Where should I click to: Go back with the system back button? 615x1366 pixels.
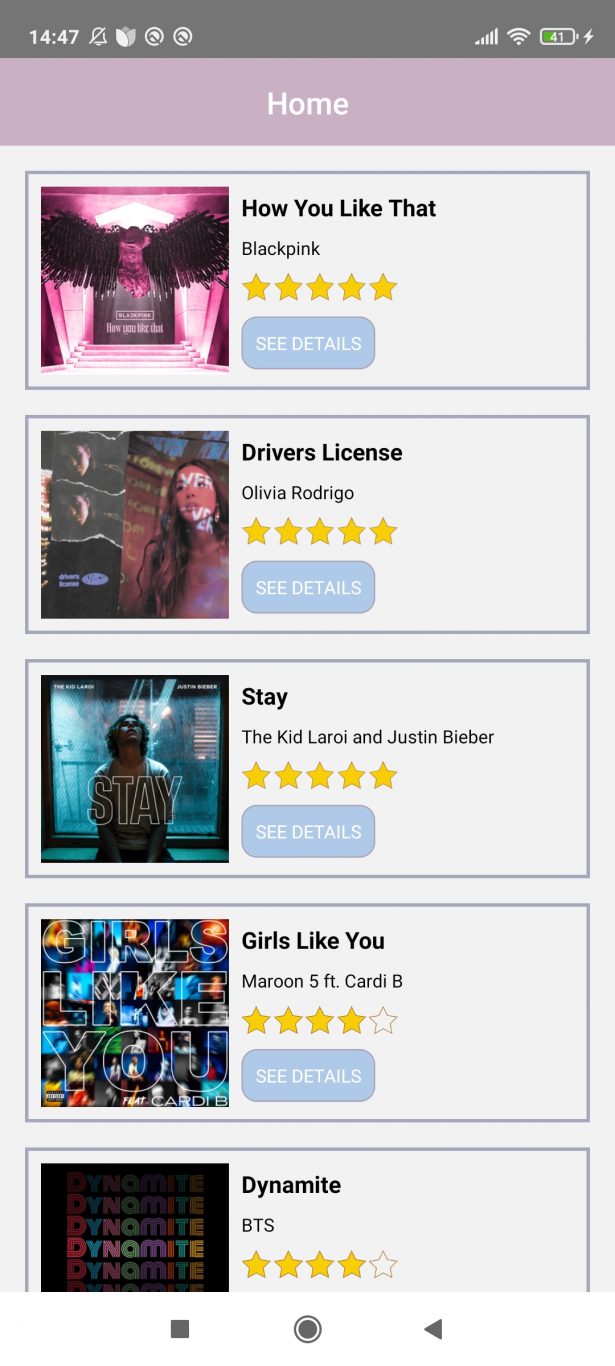[x=433, y=1329]
